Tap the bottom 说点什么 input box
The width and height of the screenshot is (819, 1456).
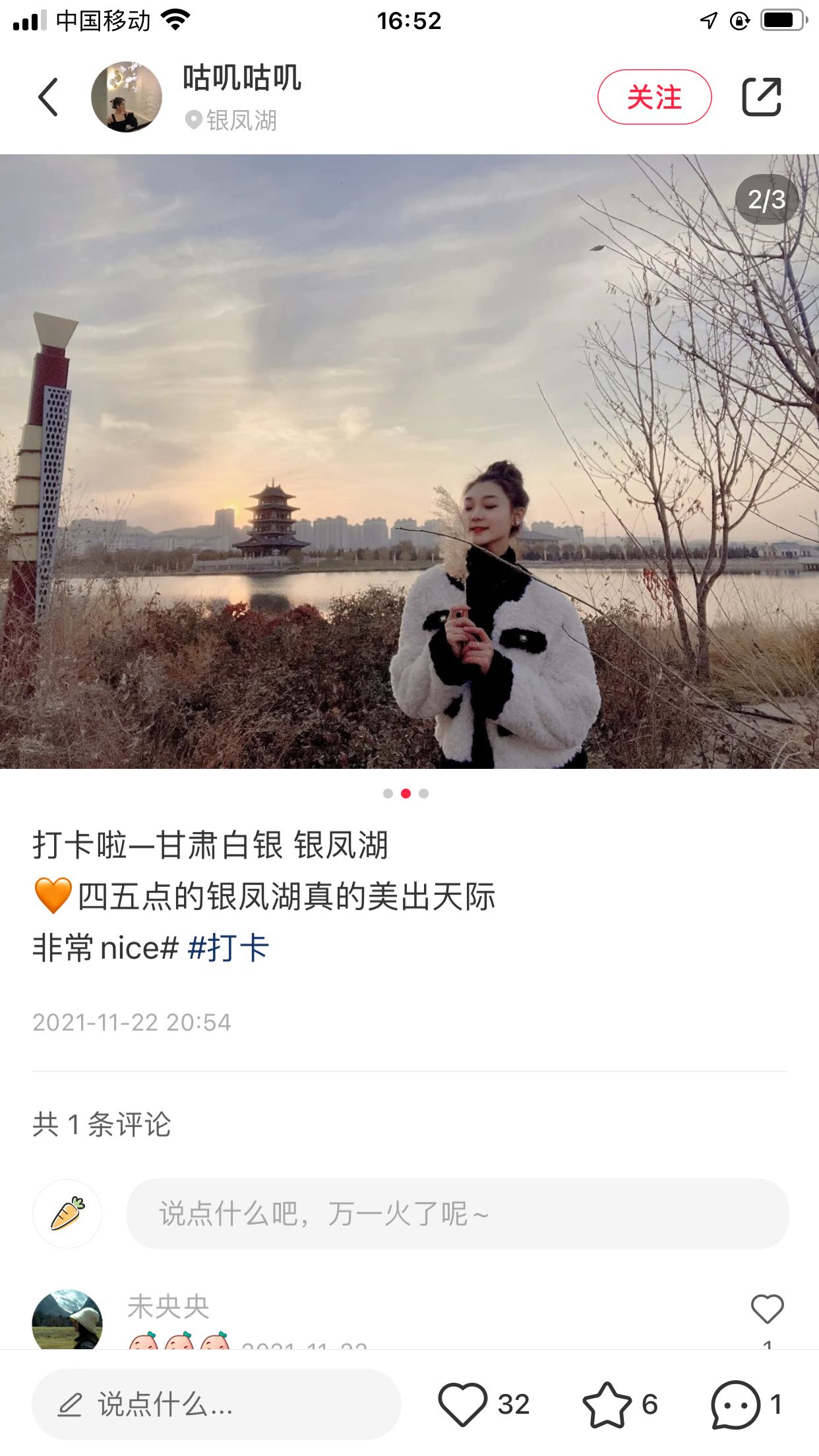tap(216, 1405)
